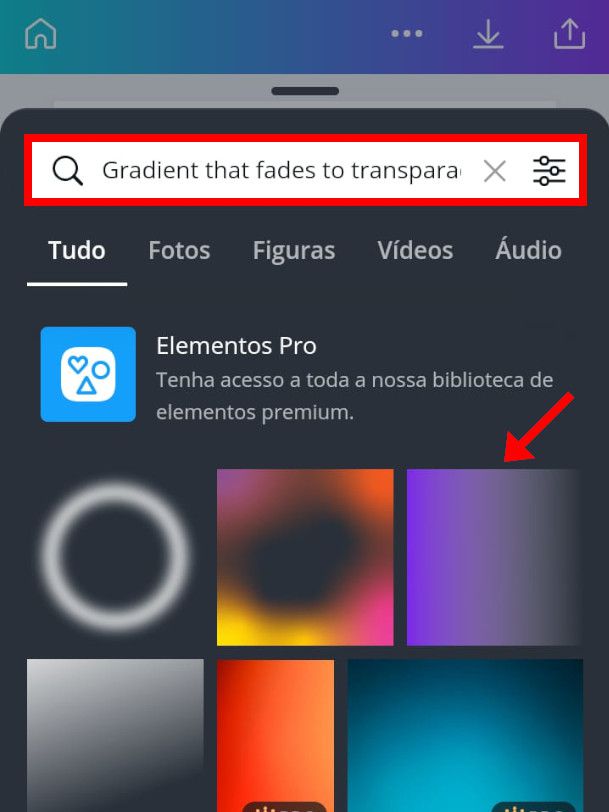Open search filter settings

click(549, 171)
